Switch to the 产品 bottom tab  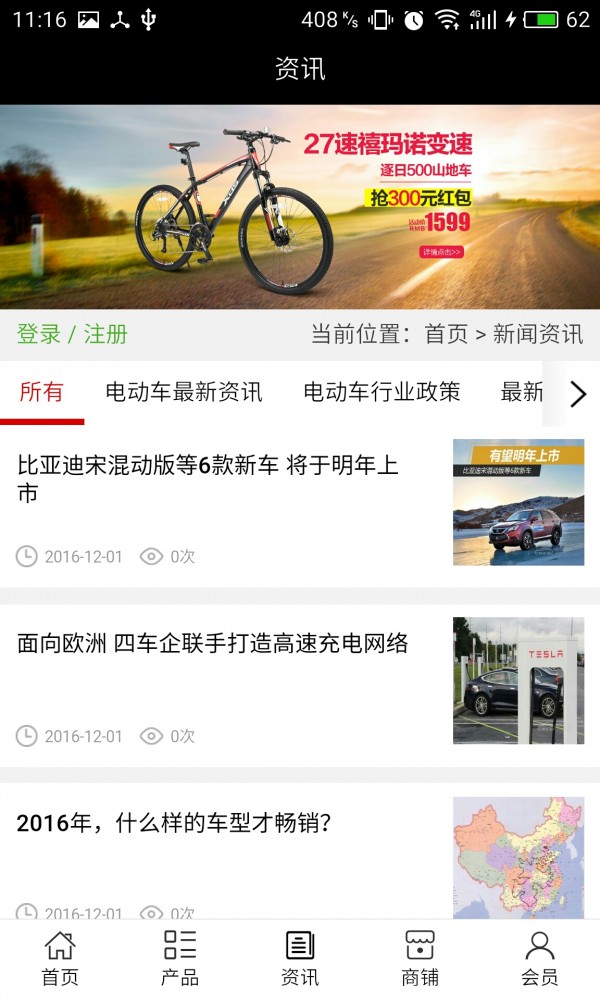[180, 958]
